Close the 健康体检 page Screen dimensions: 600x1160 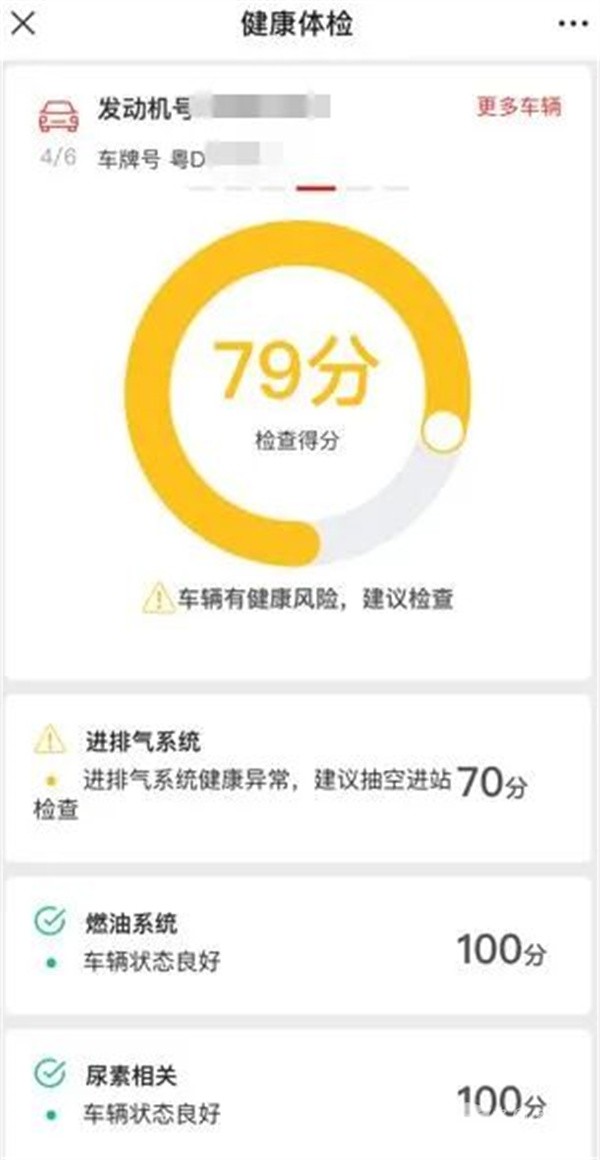23,23
